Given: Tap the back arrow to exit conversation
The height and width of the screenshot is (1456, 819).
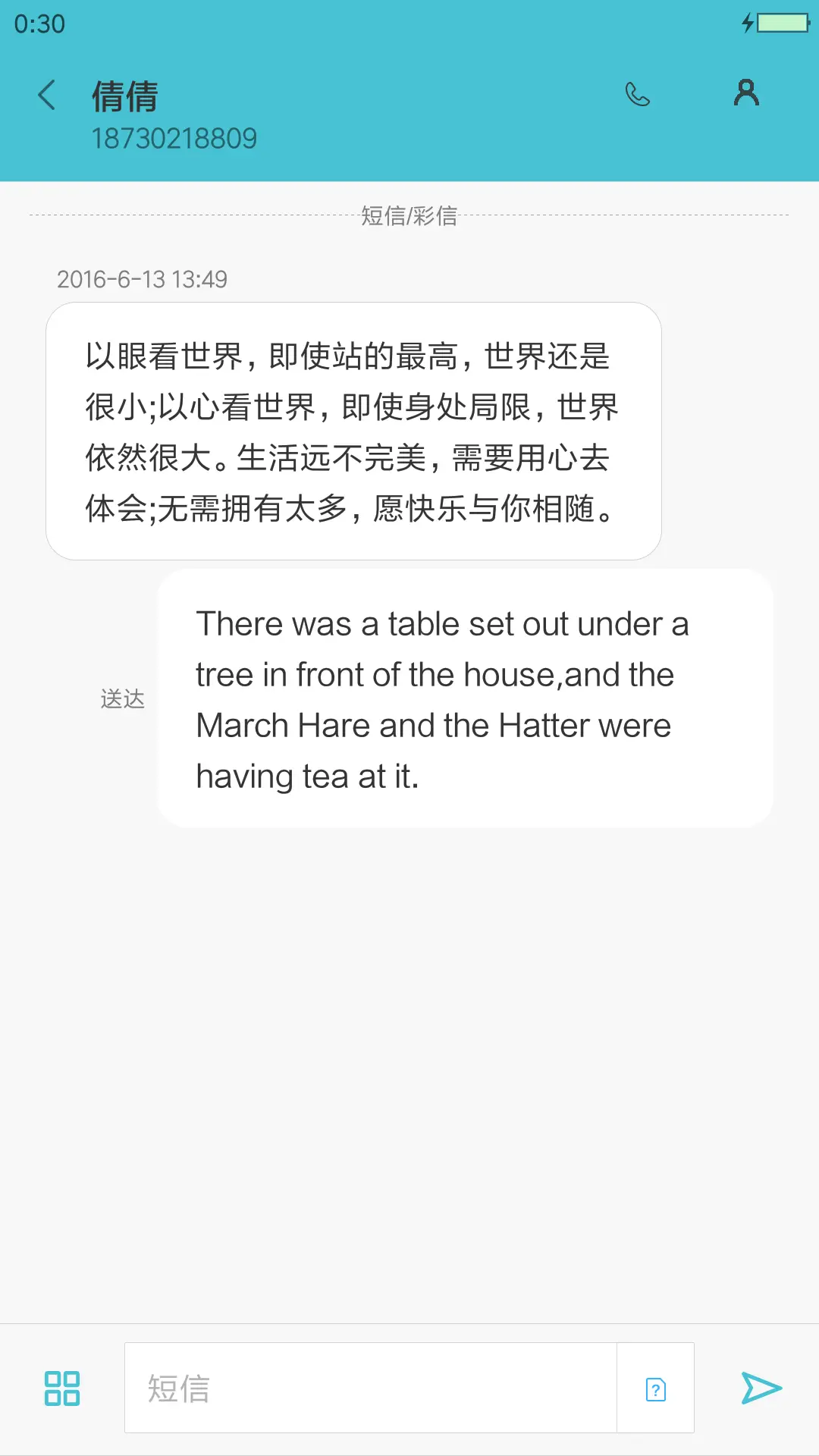Looking at the screenshot, I should click(x=45, y=95).
